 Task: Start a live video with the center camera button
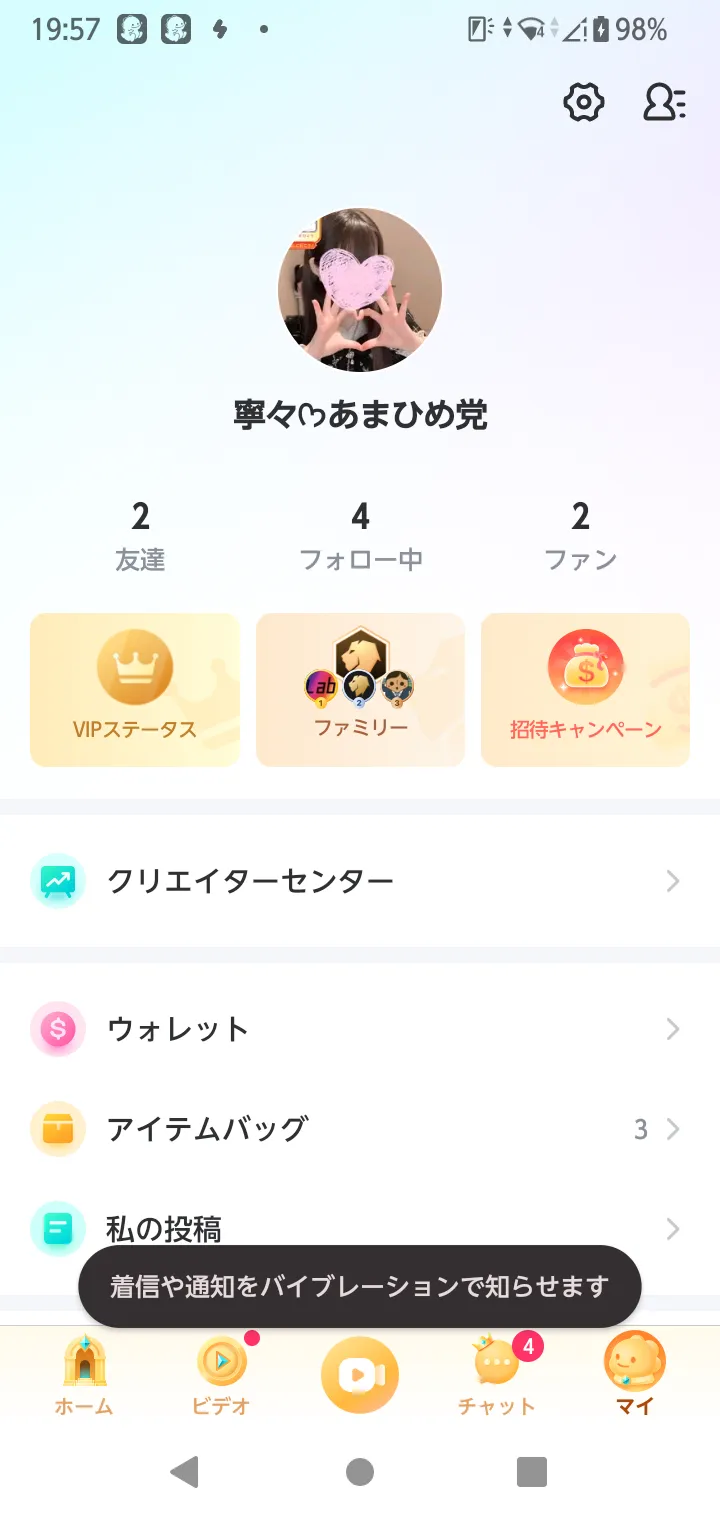pyautogui.click(x=360, y=1376)
